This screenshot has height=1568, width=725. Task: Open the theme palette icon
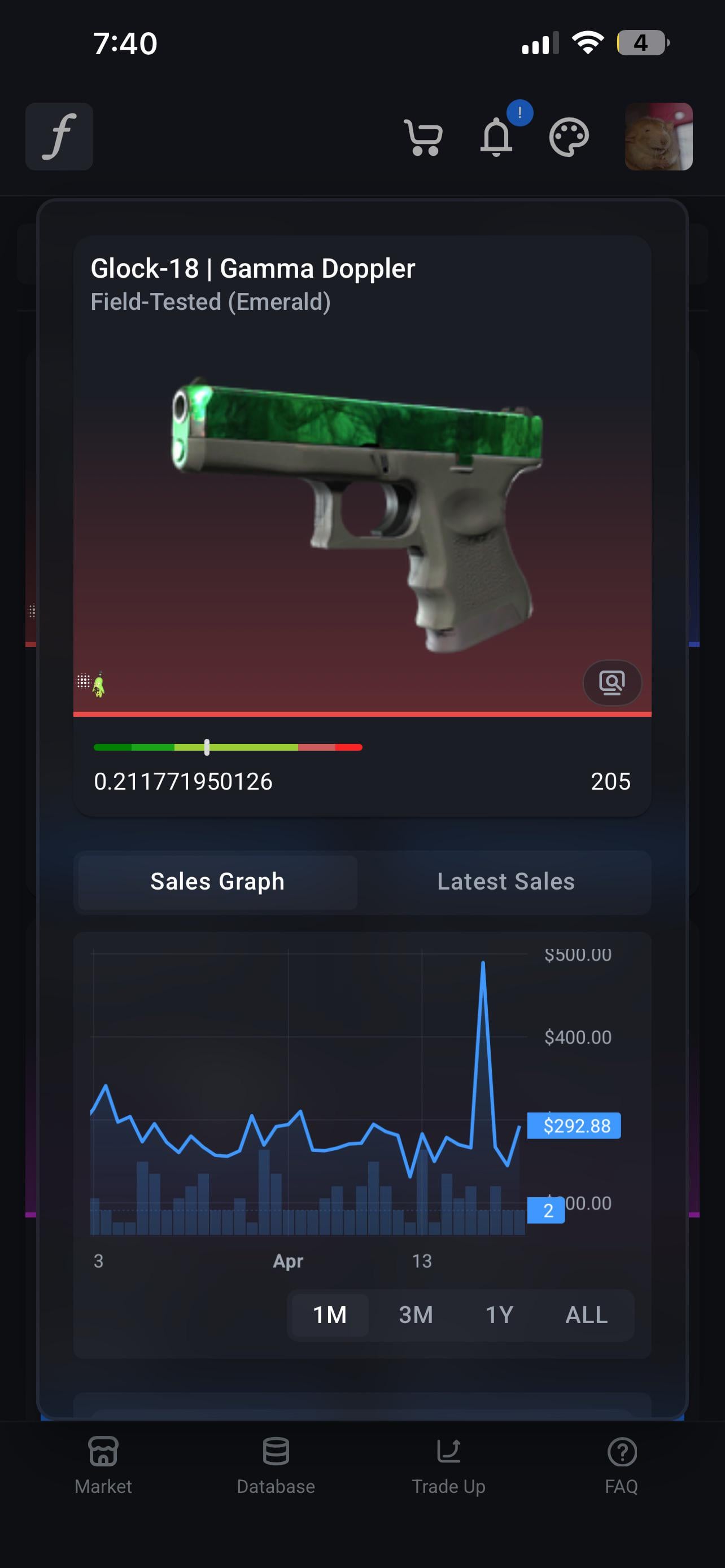pyautogui.click(x=569, y=138)
